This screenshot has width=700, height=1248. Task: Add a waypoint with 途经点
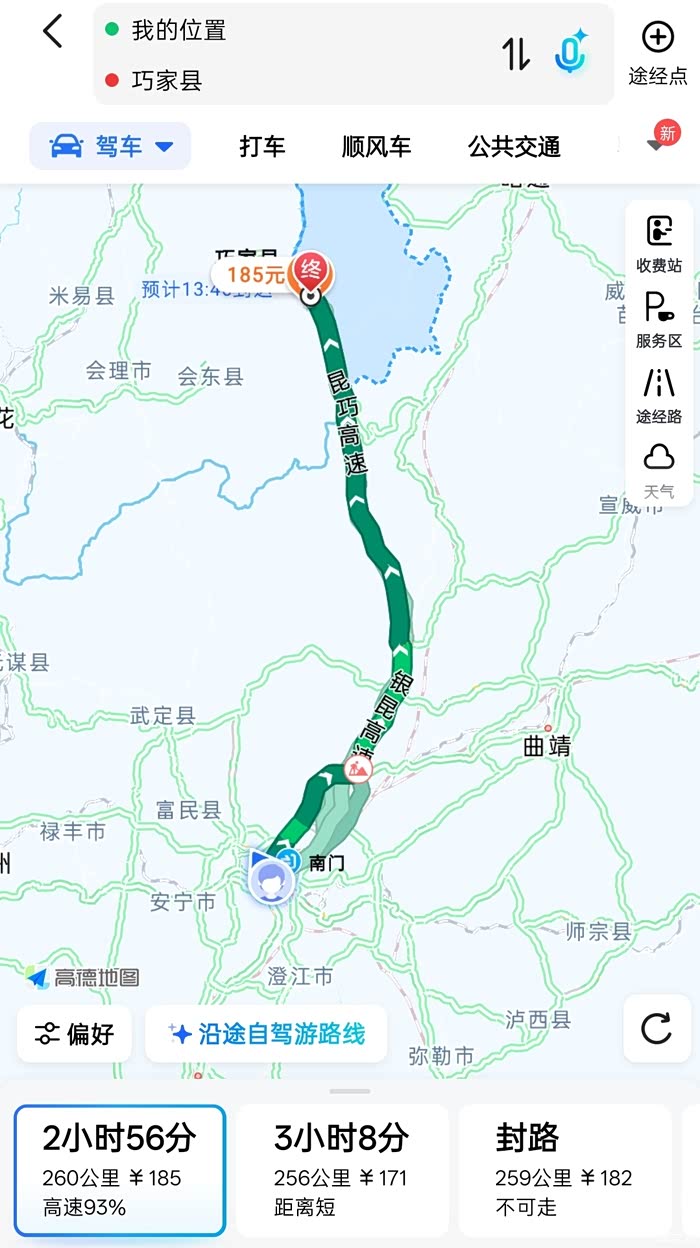[657, 53]
